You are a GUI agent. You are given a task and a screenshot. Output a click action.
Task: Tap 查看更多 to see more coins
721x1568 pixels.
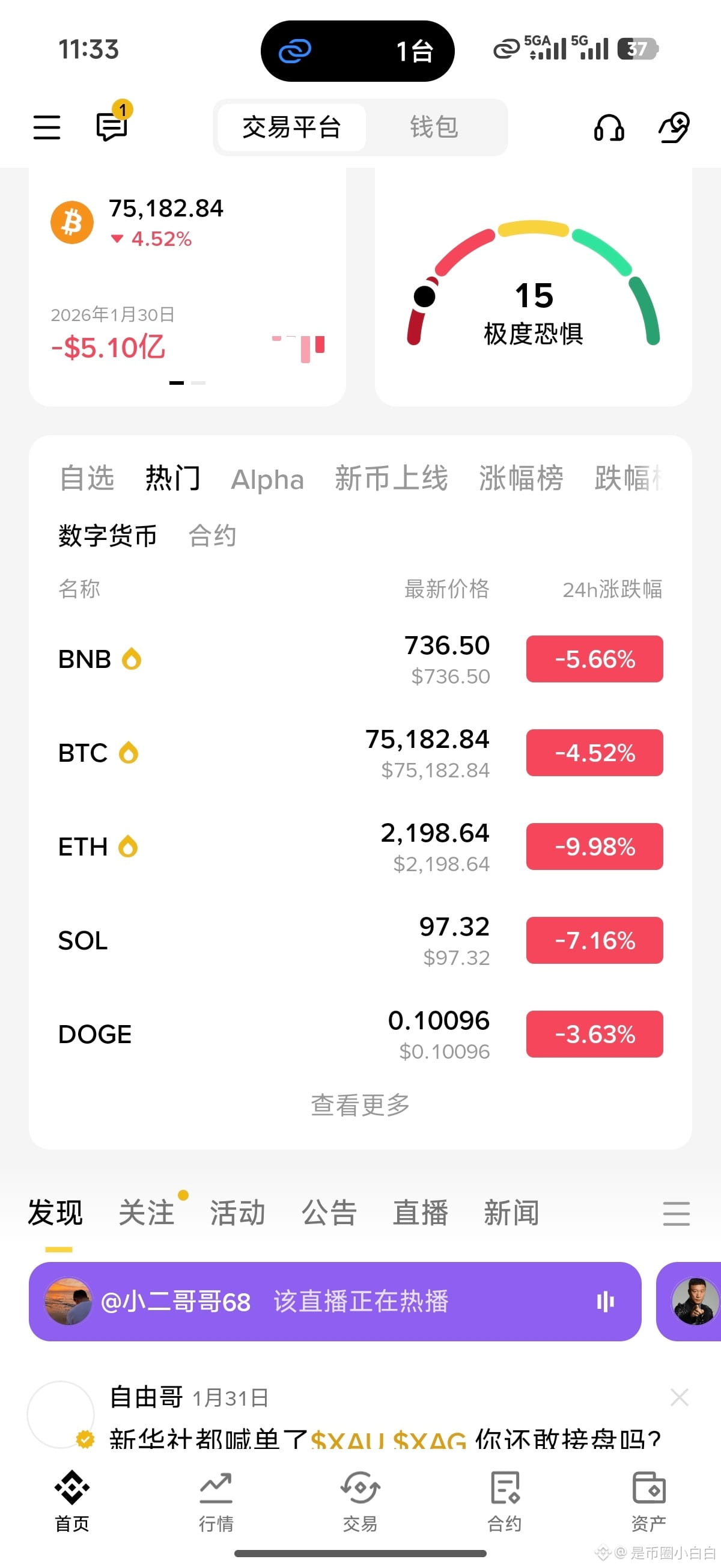pos(360,1105)
